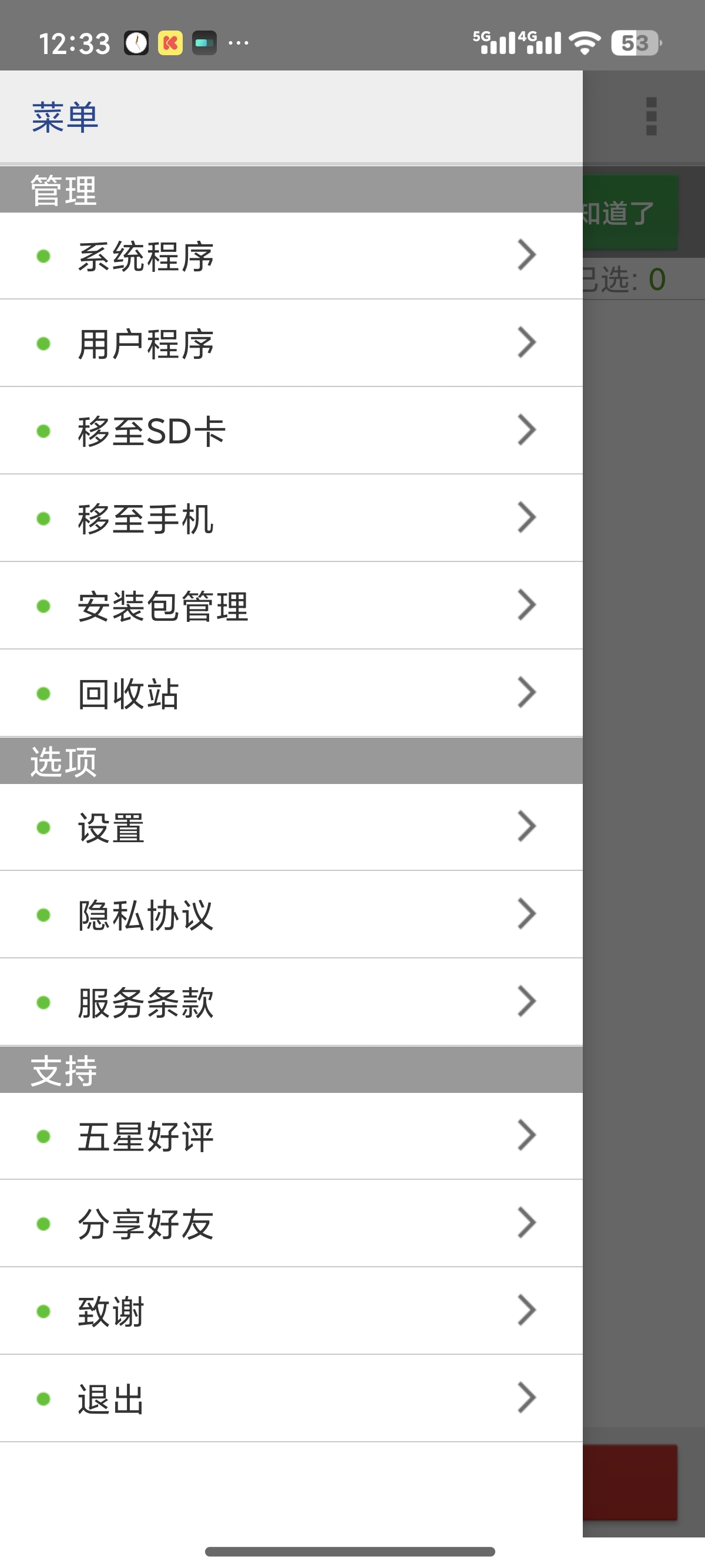
Task: Expand 用户程序 using its chevron
Action: (x=526, y=344)
